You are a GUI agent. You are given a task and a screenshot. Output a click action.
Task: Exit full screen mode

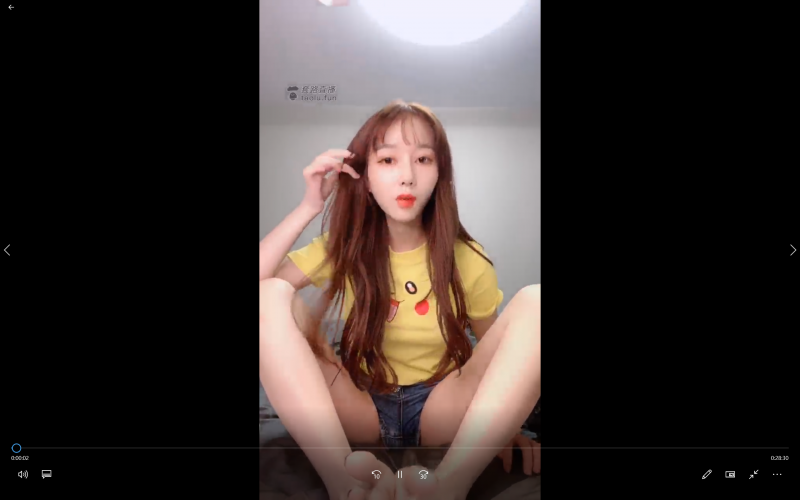point(753,474)
